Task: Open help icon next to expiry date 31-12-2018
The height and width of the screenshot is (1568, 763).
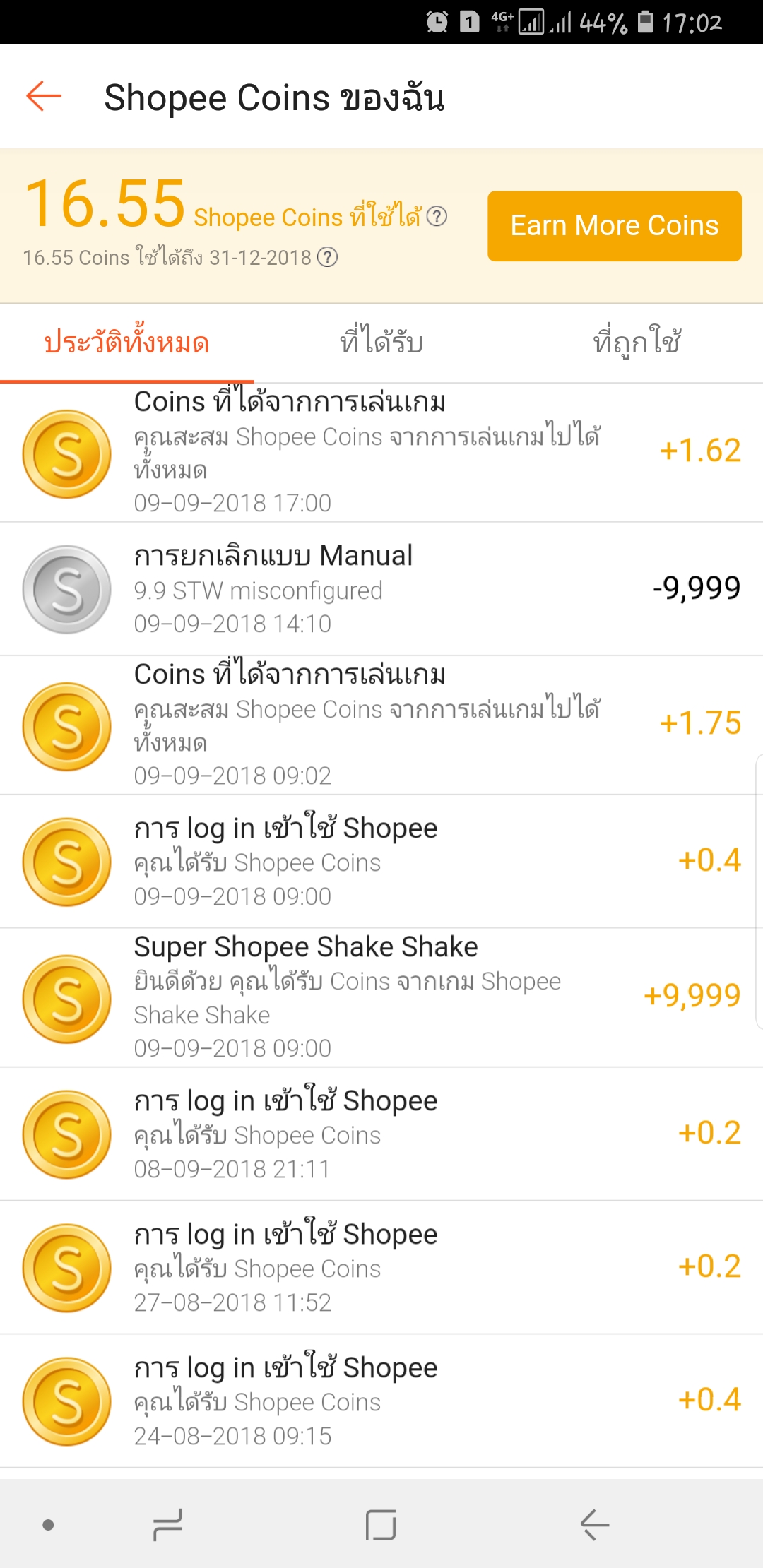Action: 327,257
